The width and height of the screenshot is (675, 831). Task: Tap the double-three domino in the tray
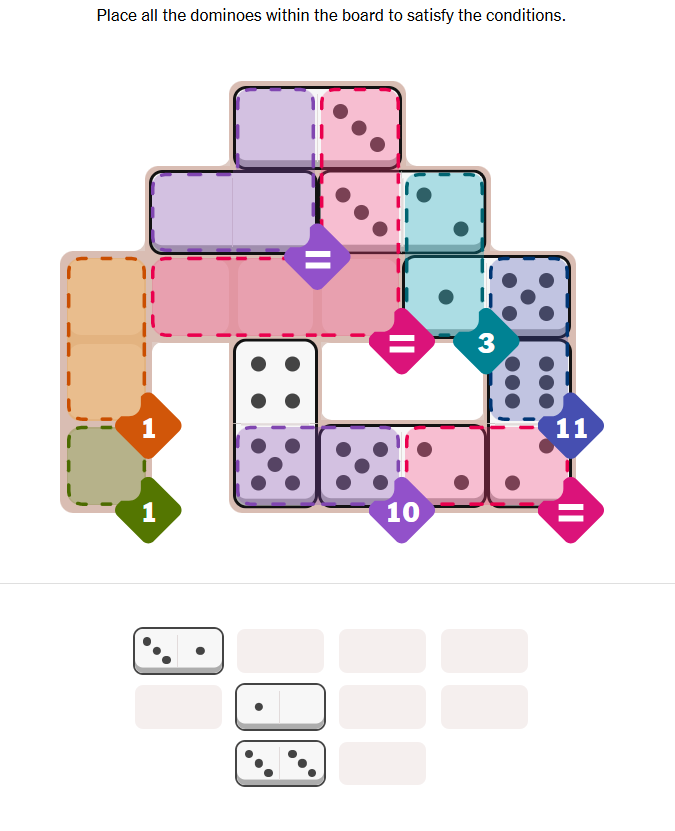280,762
